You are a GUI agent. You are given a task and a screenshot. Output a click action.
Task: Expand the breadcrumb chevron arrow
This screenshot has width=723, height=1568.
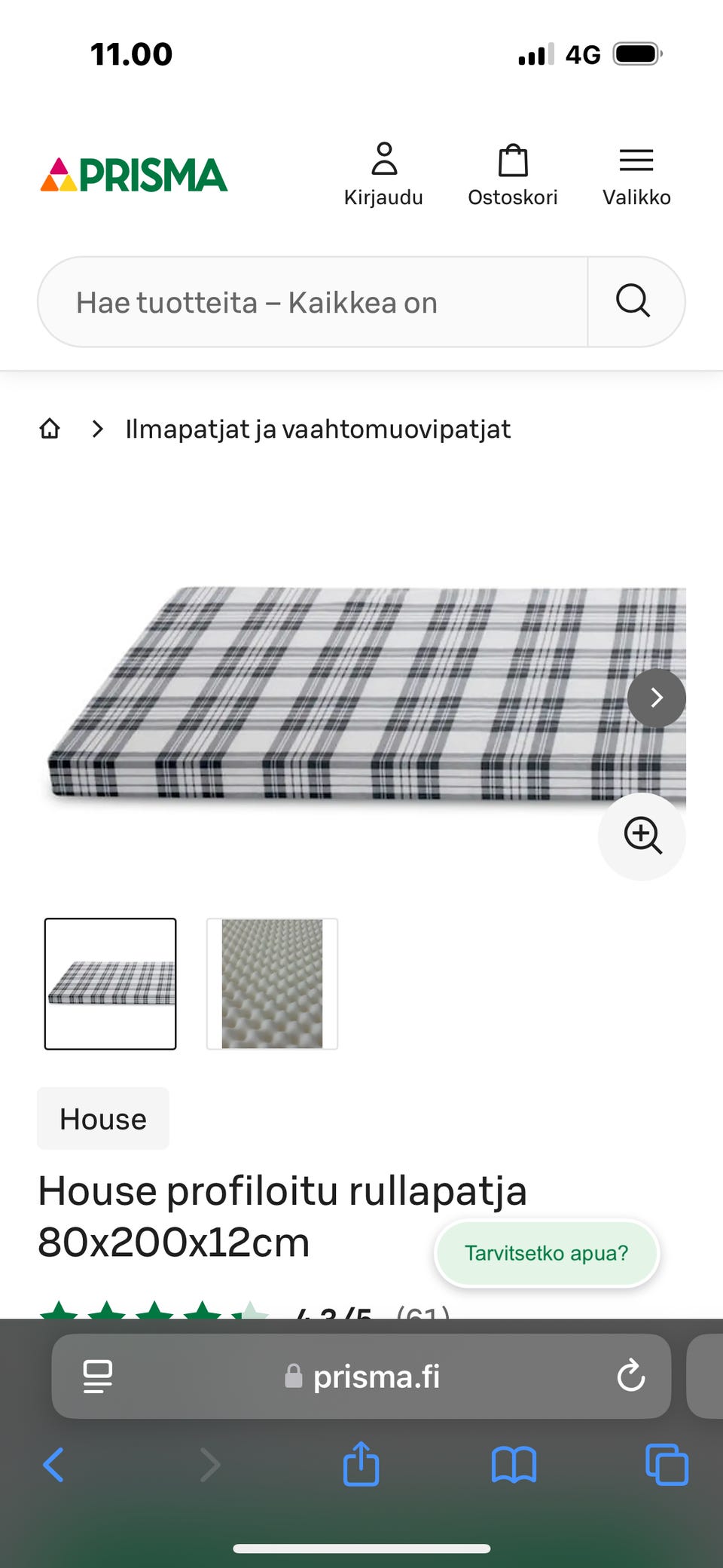tap(96, 428)
